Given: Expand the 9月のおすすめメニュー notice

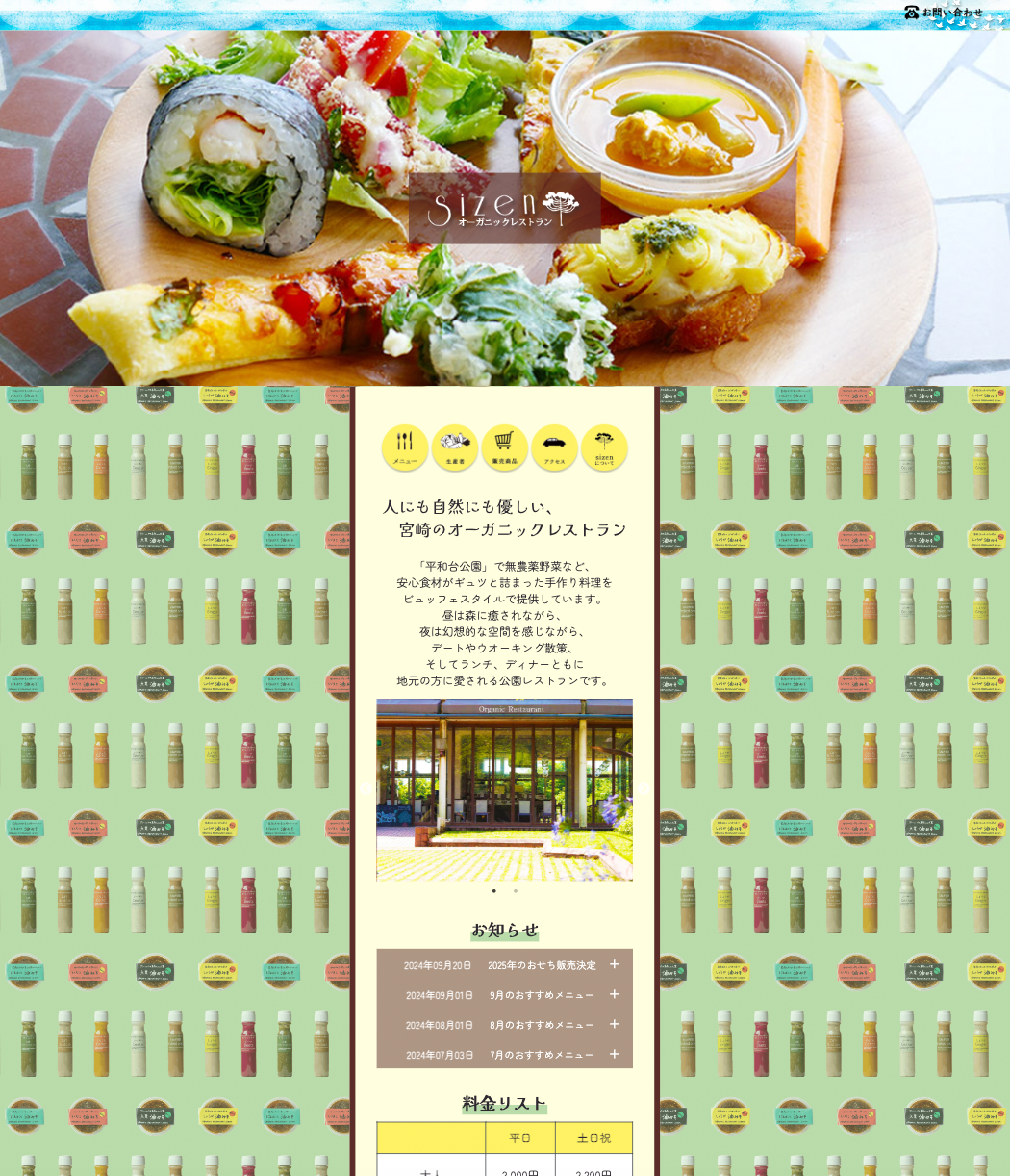Looking at the screenshot, I should pyautogui.click(x=614, y=994).
